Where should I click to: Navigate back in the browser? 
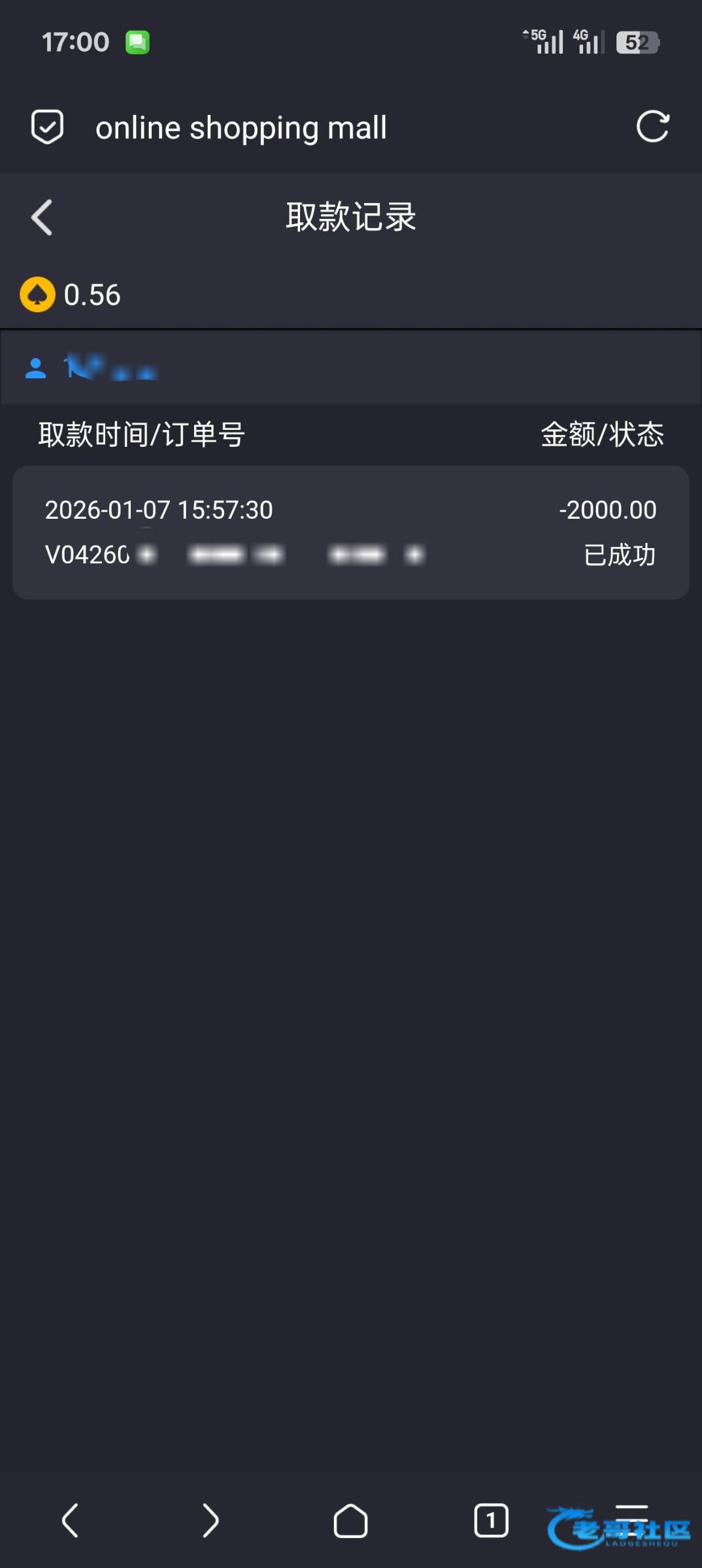[71, 1521]
